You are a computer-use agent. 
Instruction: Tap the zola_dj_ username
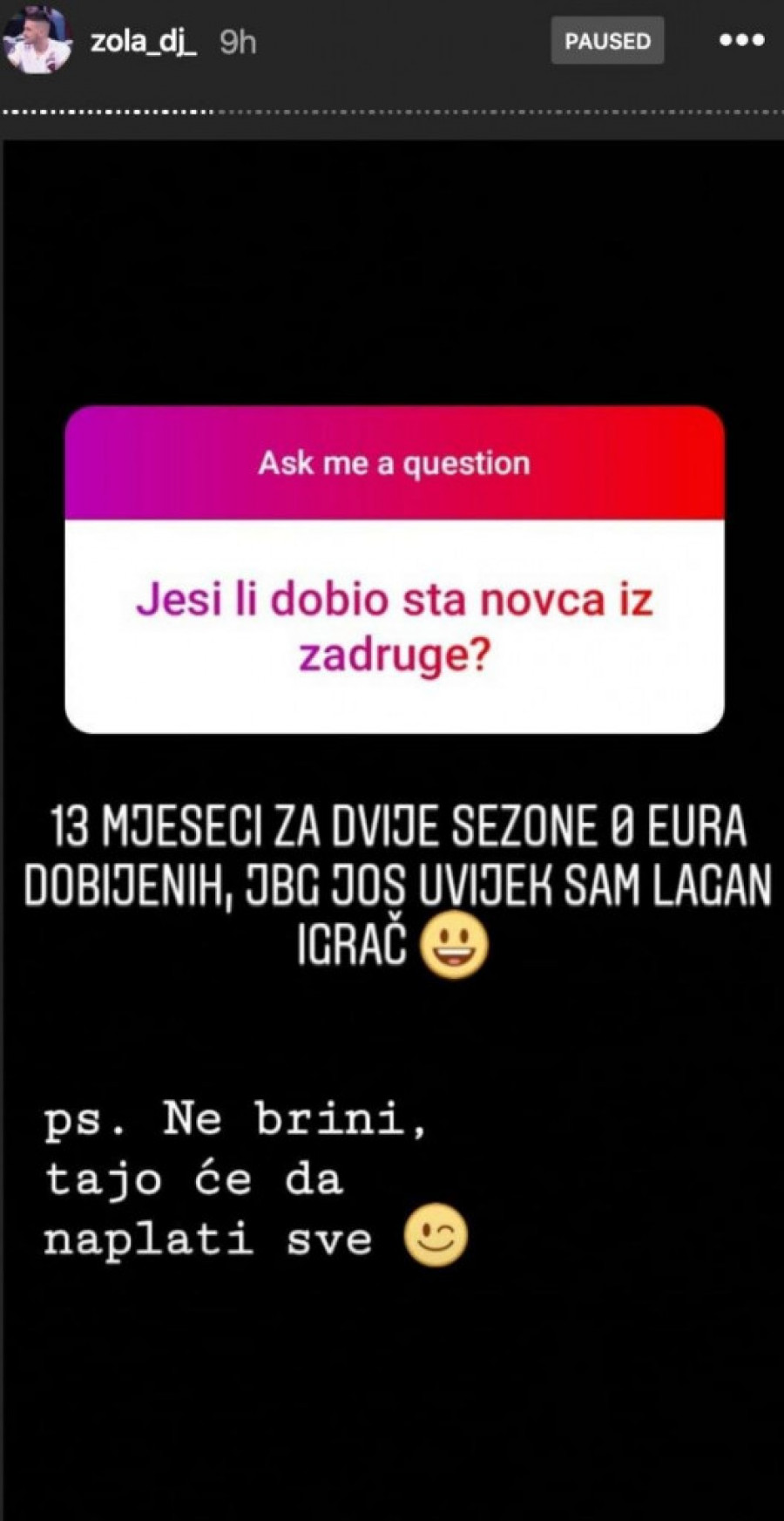[x=144, y=41]
